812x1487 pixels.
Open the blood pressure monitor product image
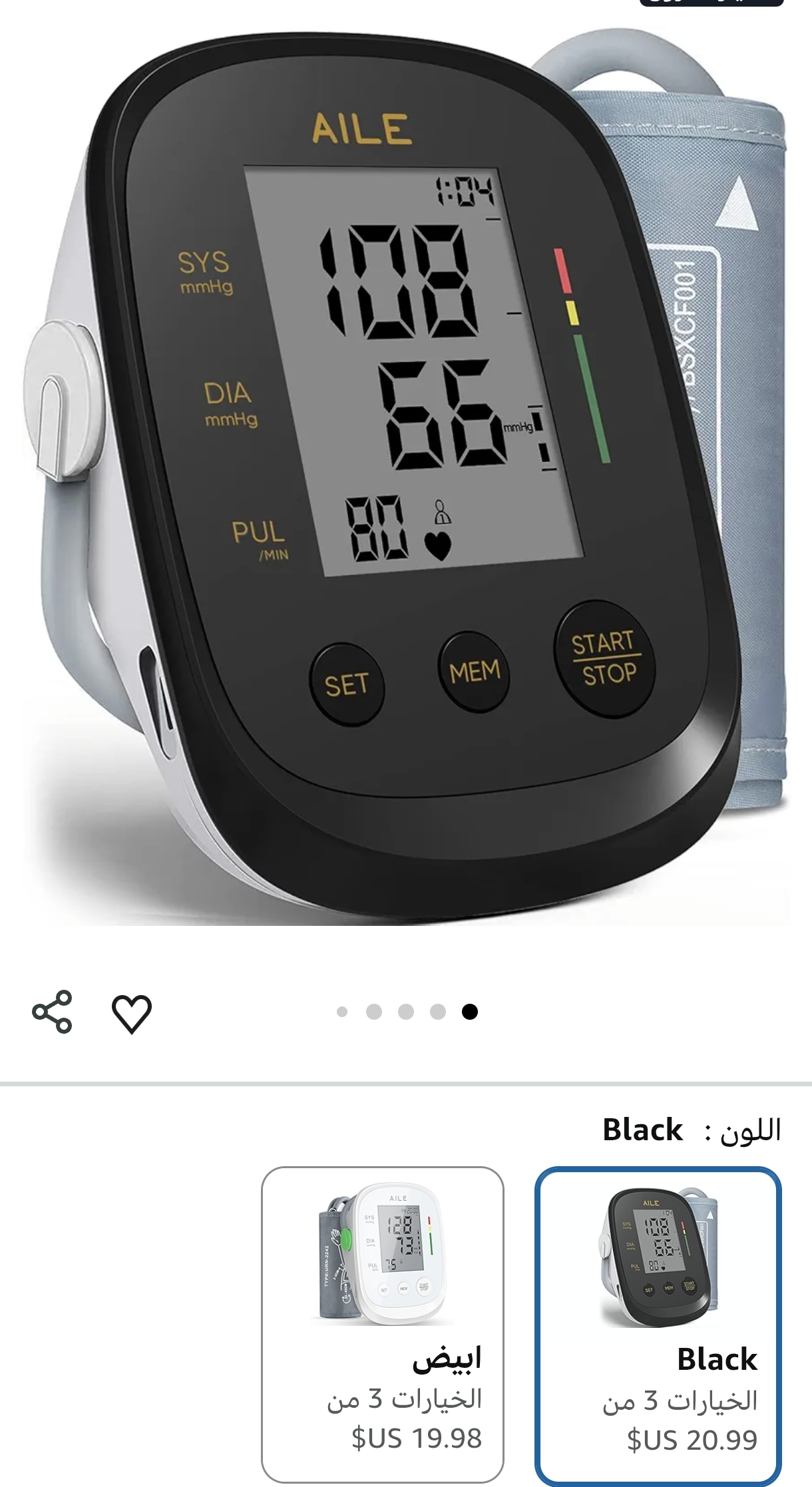[x=406, y=466]
